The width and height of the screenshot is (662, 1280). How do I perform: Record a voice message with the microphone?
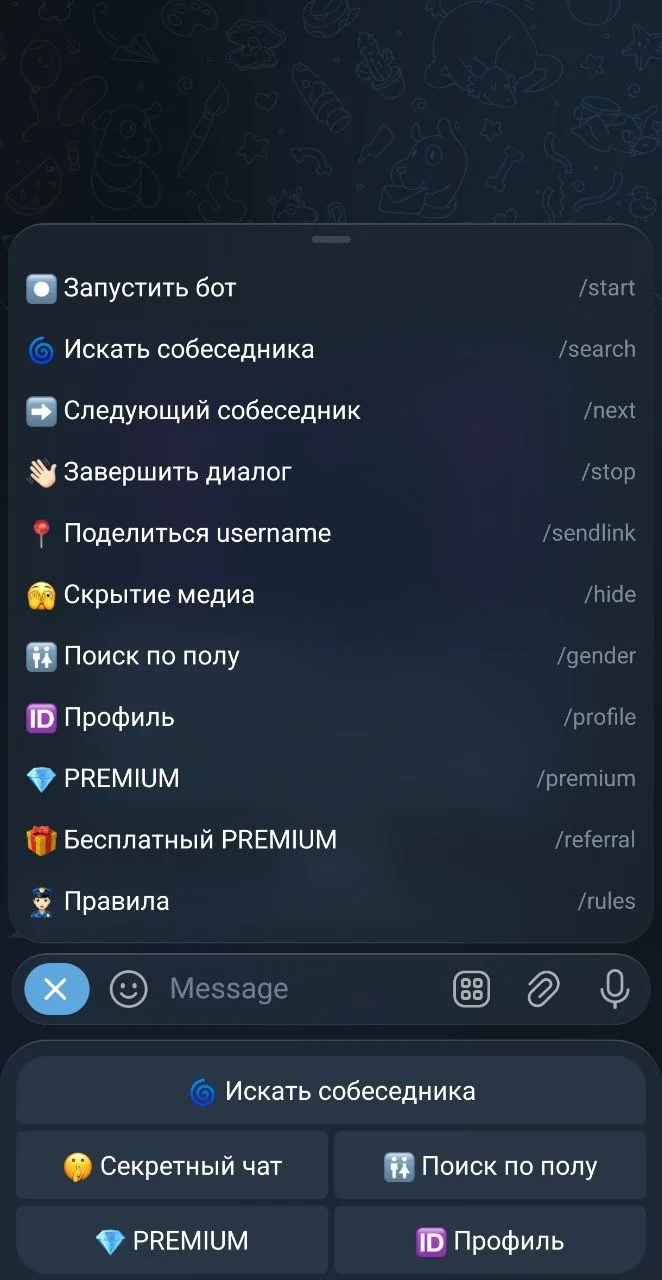[x=614, y=989]
